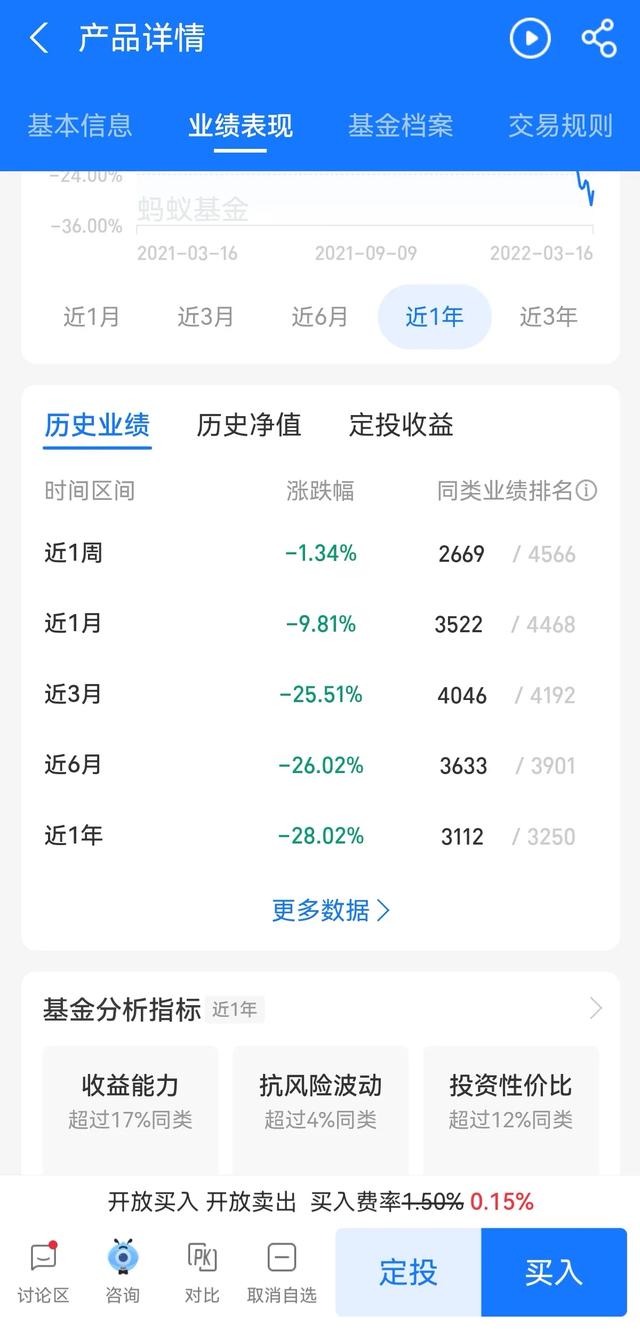The image size is (640, 1329).
Task: Select the 近3年 chart range
Action: (548, 317)
